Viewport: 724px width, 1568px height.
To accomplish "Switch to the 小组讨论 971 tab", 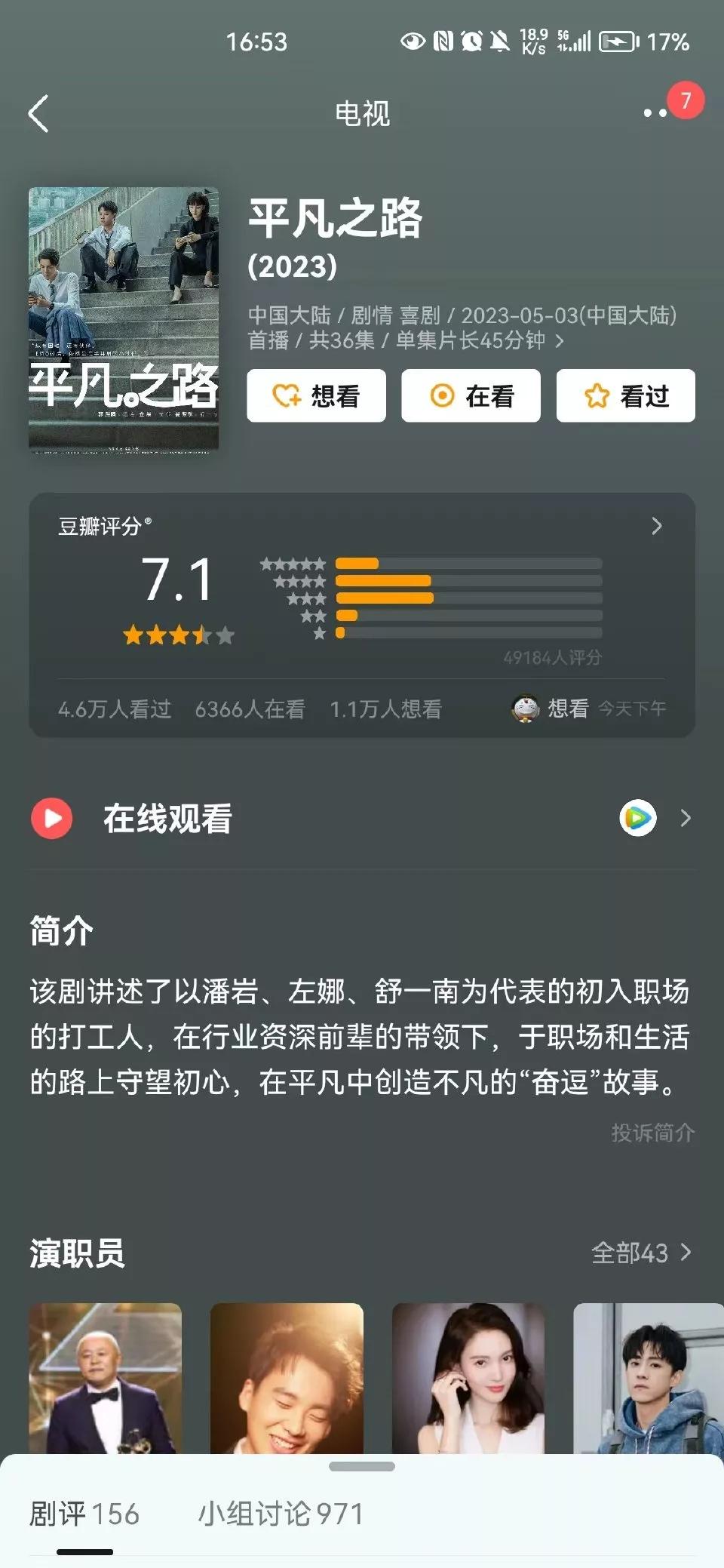I will (x=281, y=1514).
